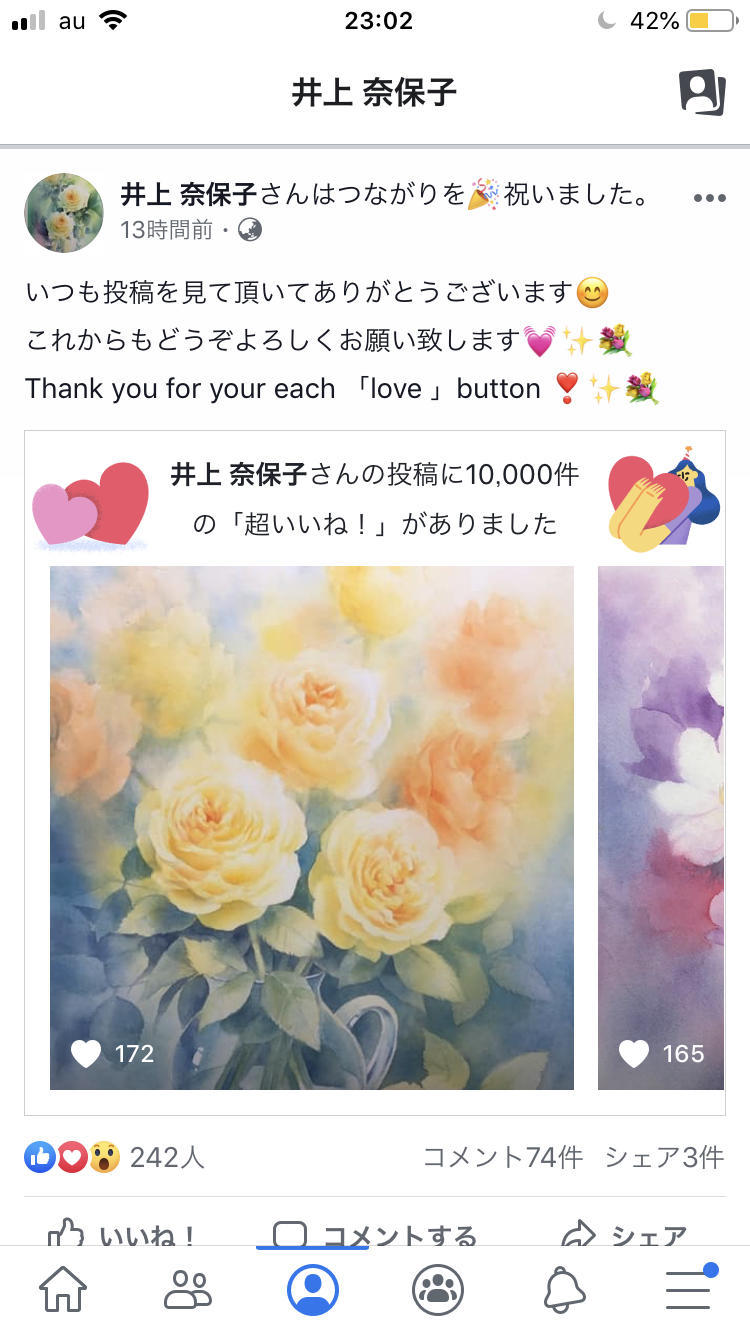This screenshot has height=1334, width=750.
Task: Open the hamburger menu tab
Action: click(689, 1288)
